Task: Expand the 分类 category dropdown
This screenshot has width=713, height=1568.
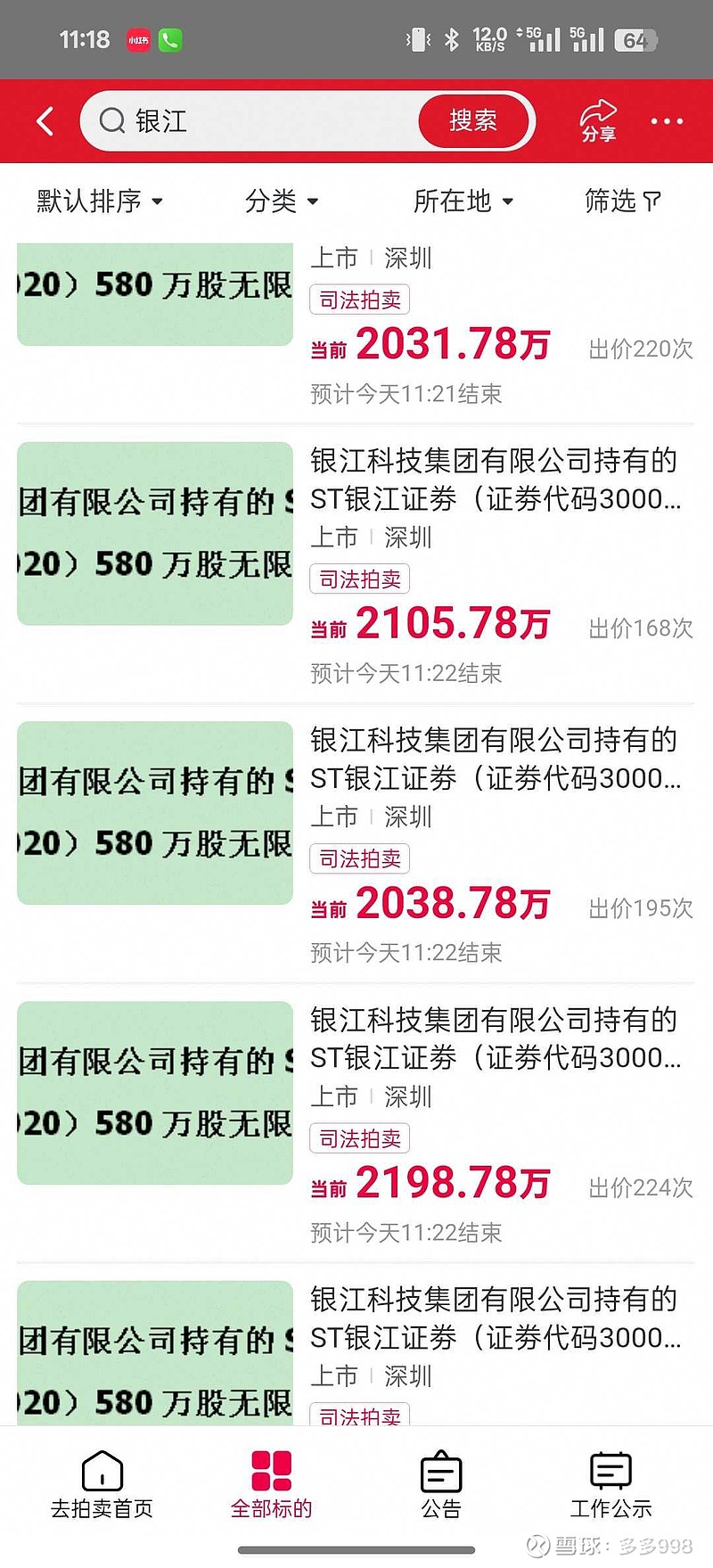Action: pos(281,201)
